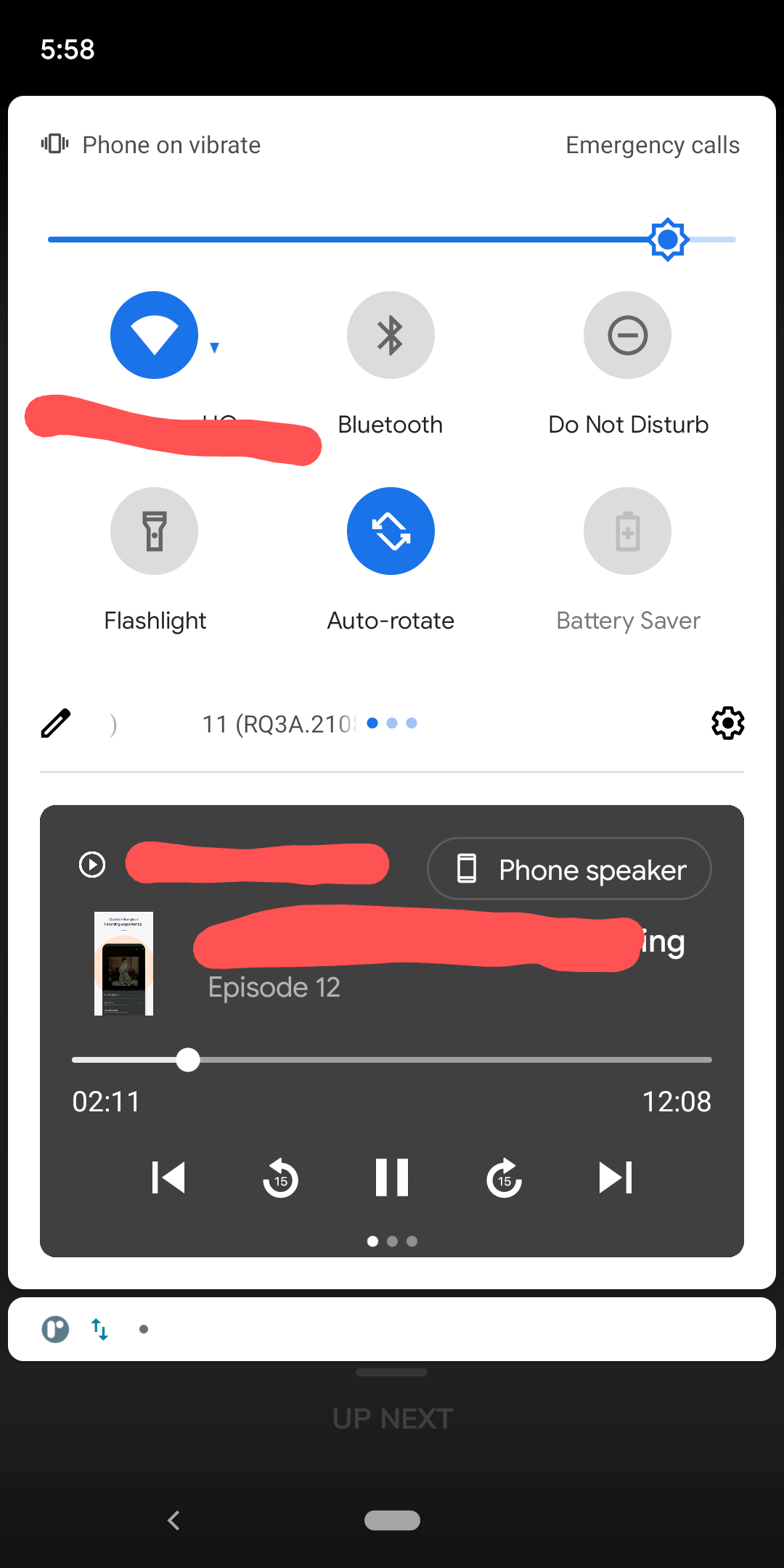Toggle Wi-Fi off

point(154,335)
